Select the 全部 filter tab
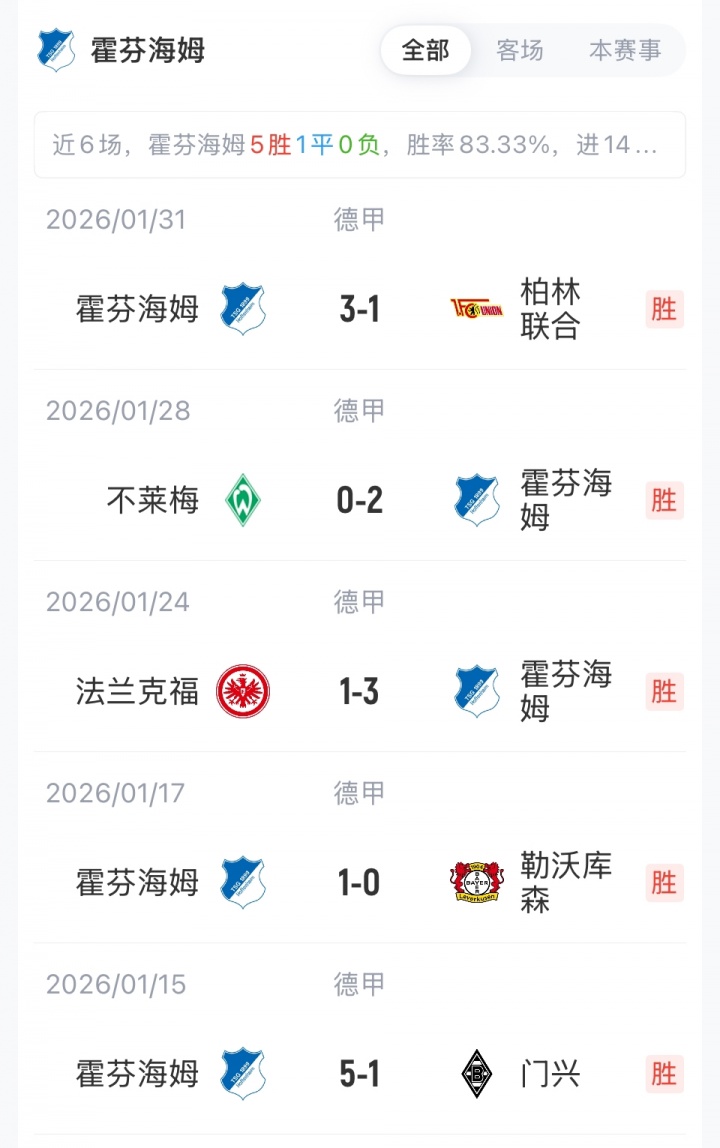Image resolution: width=720 pixels, height=1148 pixels. (x=425, y=50)
